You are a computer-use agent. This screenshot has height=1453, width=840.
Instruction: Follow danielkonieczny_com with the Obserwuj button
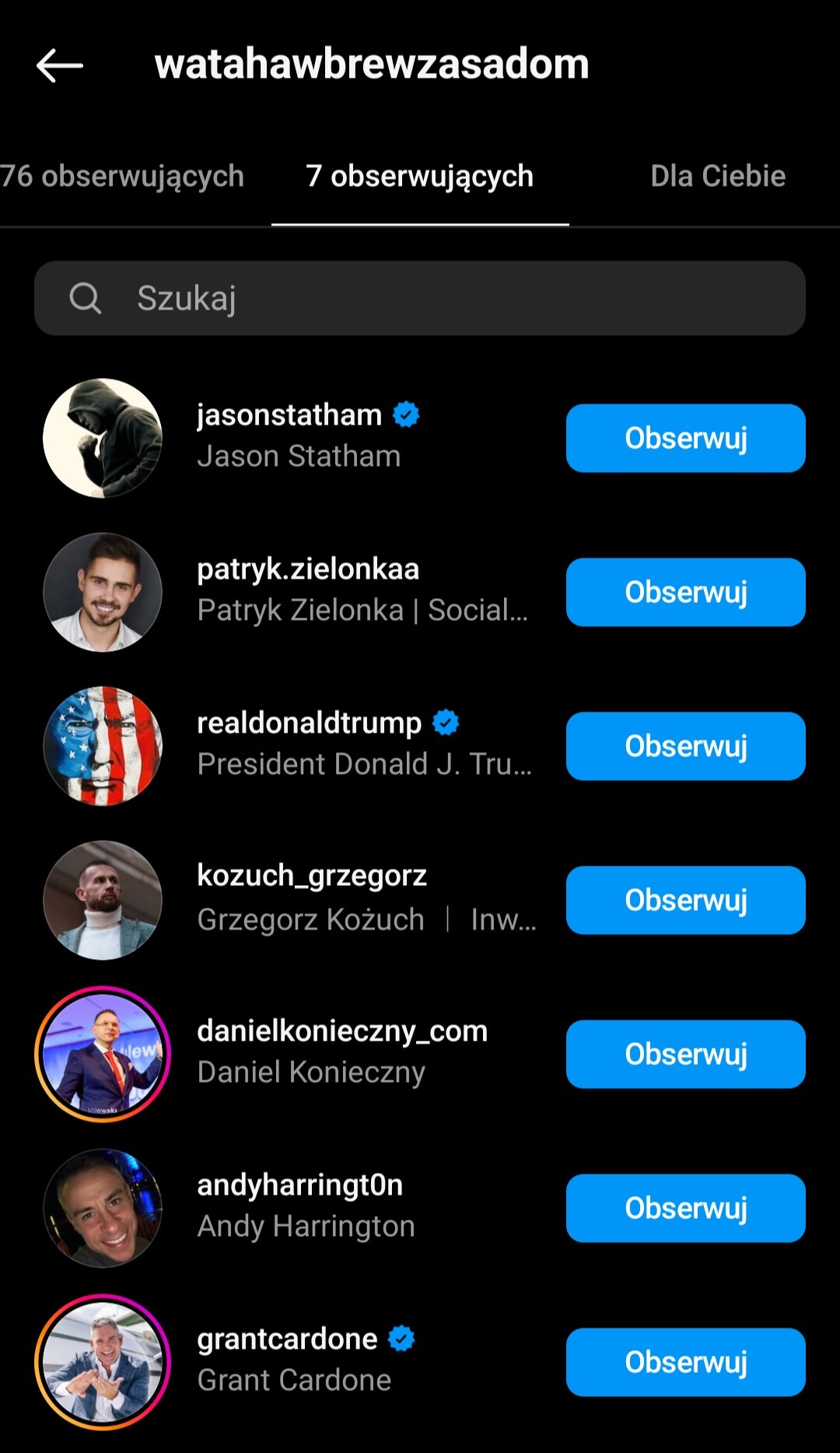click(685, 1054)
